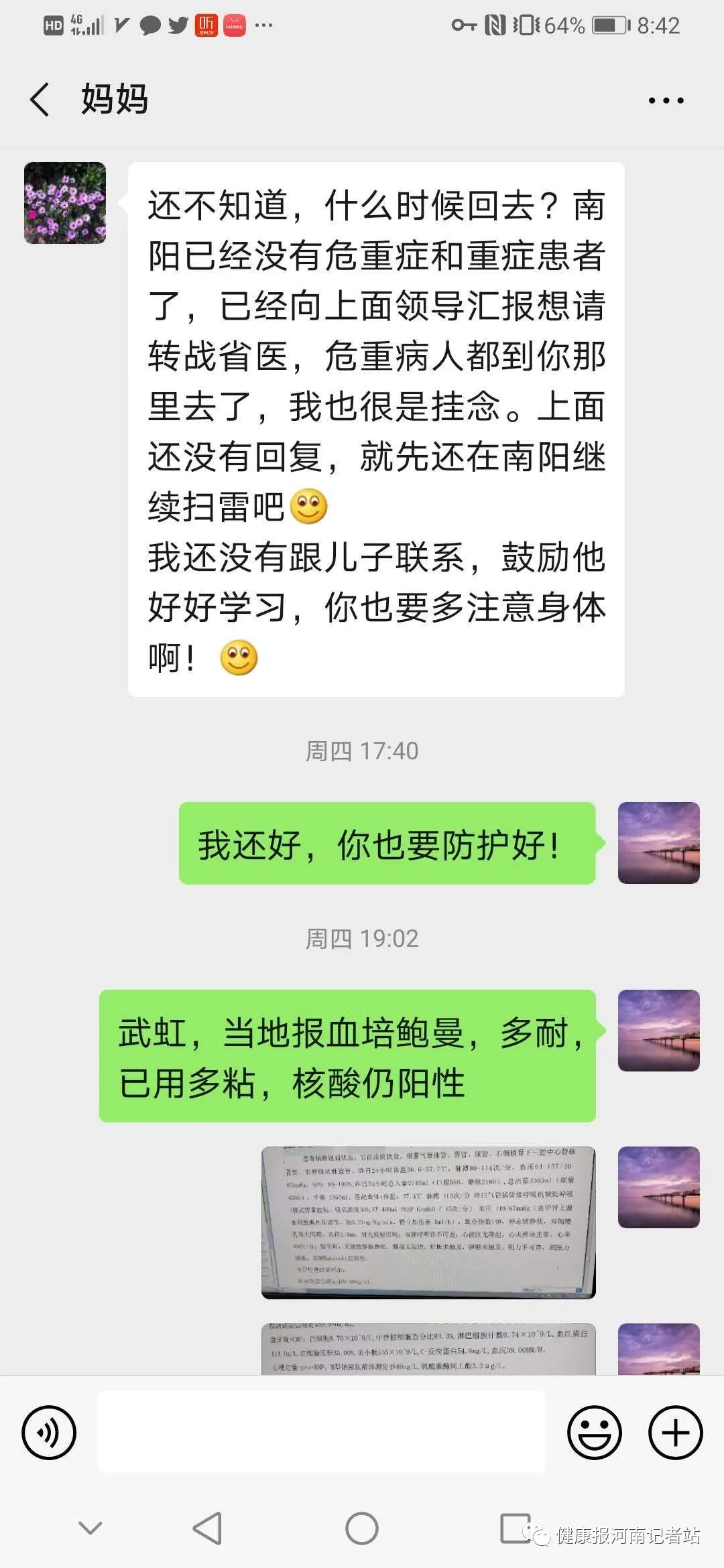The height and width of the screenshot is (1568, 724).
Task: Open my avatar beside 我还好 message
Action: click(658, 843)
